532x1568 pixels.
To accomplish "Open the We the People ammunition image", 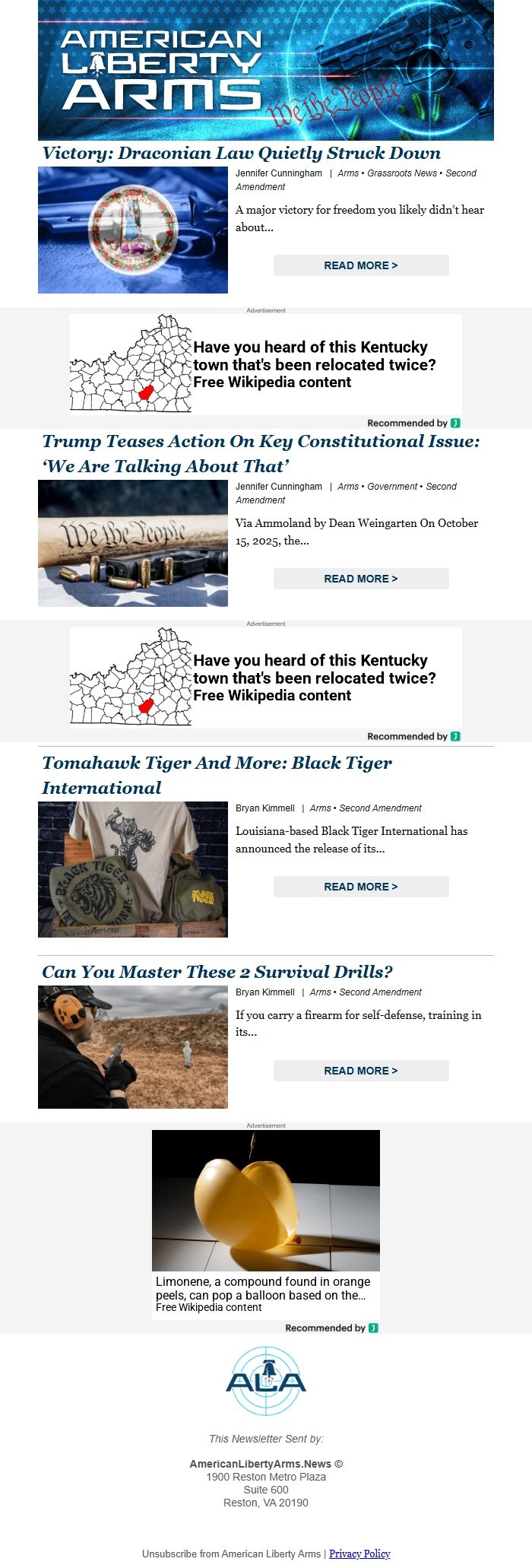I will click(133, 544).
